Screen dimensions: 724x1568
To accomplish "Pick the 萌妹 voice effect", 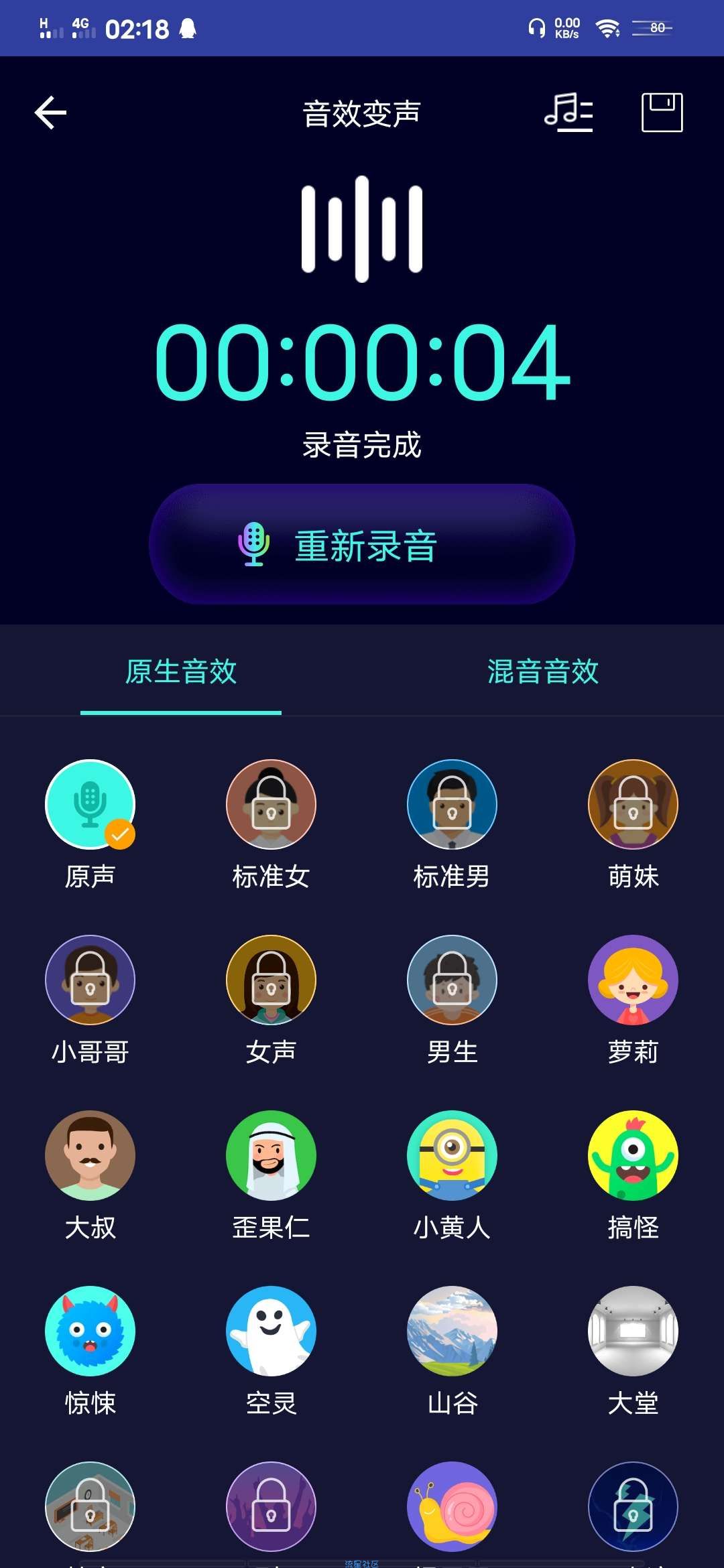I will pos(633,805).
